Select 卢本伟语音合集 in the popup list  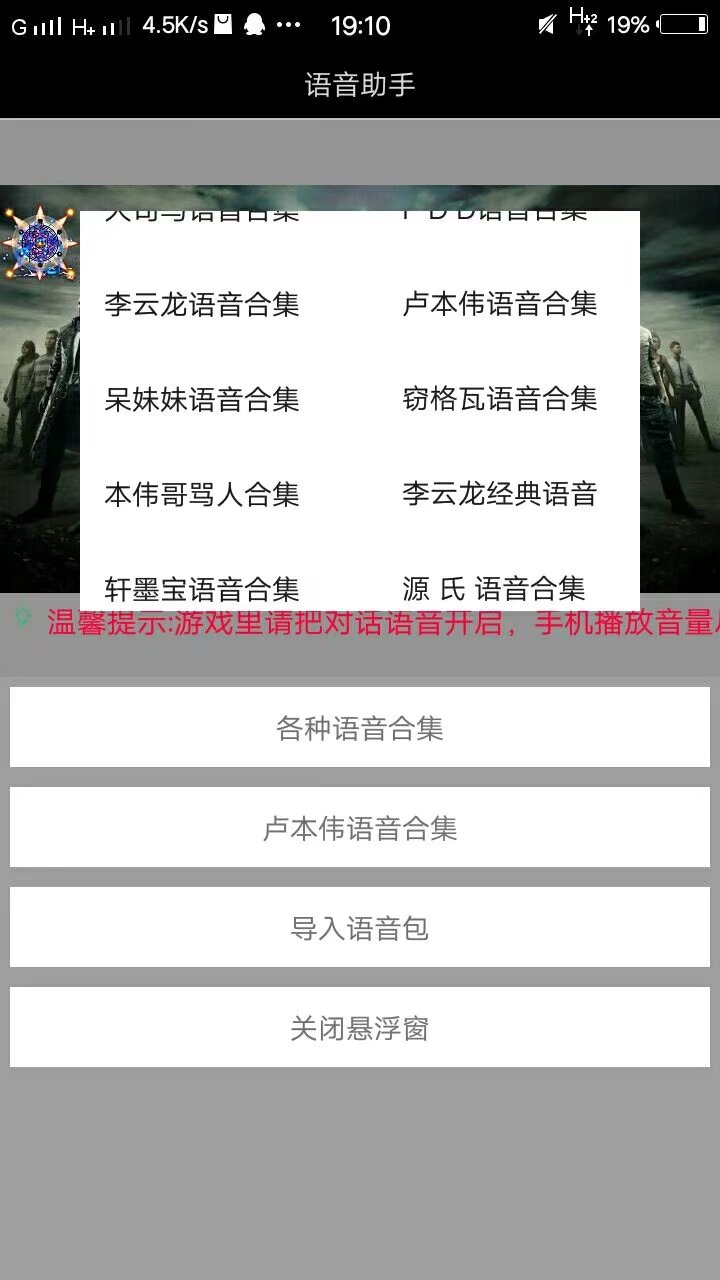click(x=499, y=304)
